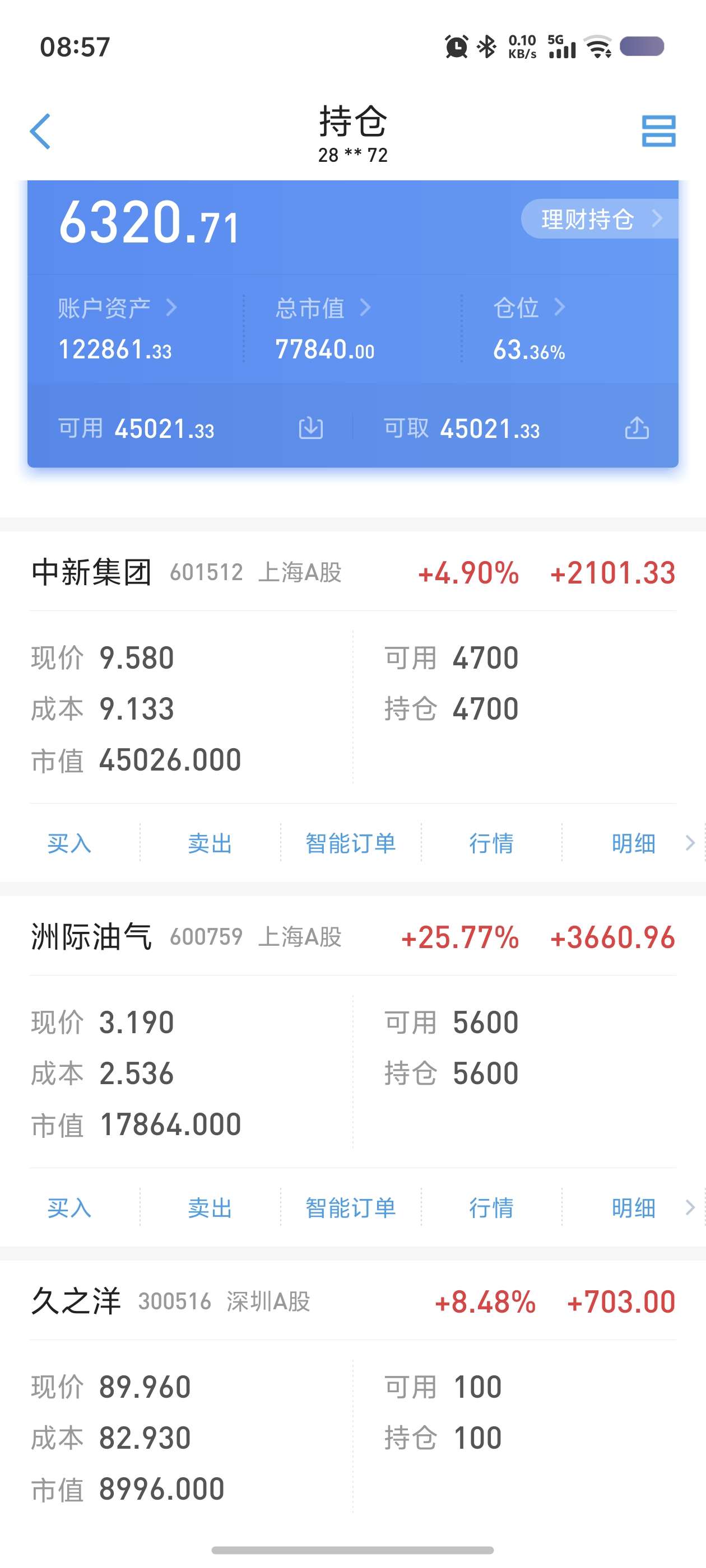Open 智能订单 for 中新集团
Image resolution: width=706 pixels, height=1568 pixels.
click(351, 843)
